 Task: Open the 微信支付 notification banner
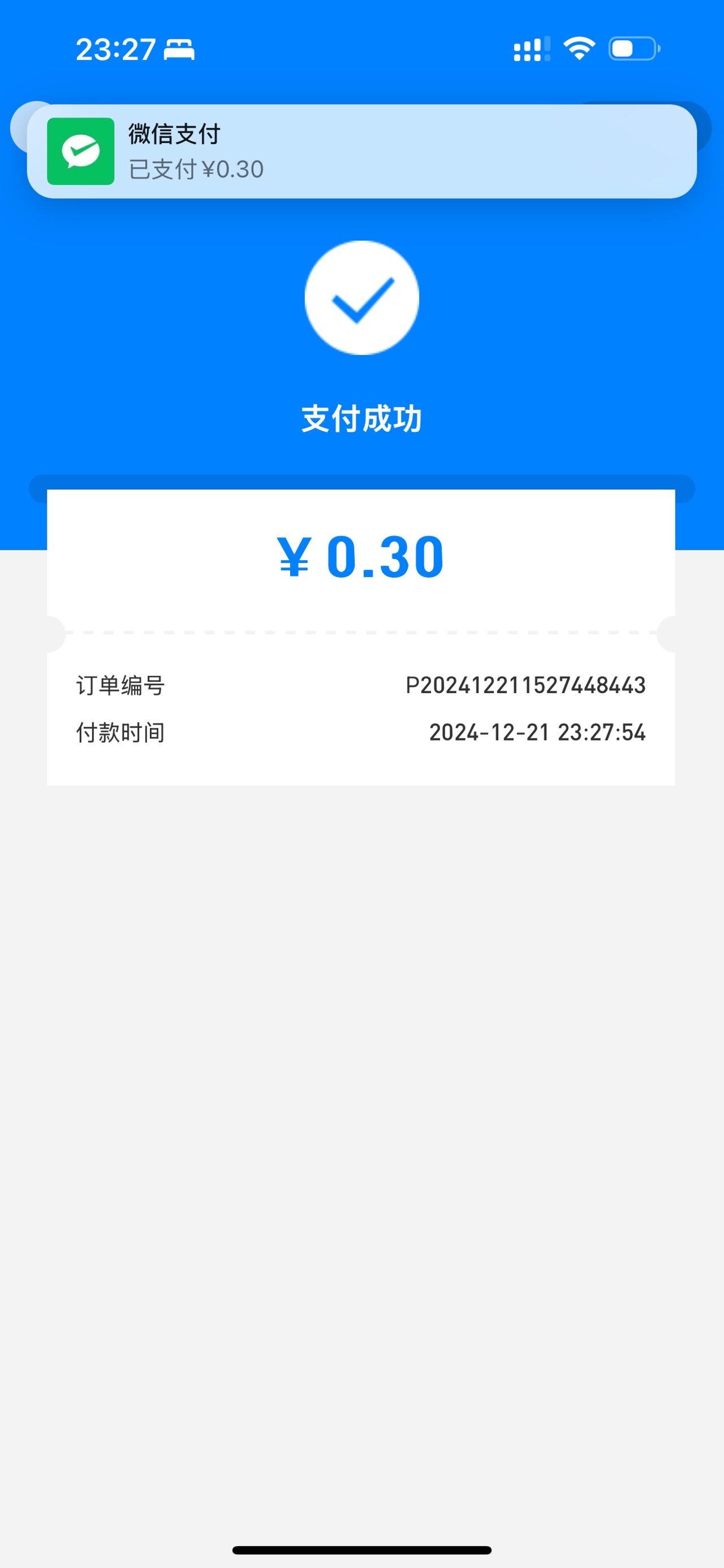pyautogui.click(x=361, y=151)
